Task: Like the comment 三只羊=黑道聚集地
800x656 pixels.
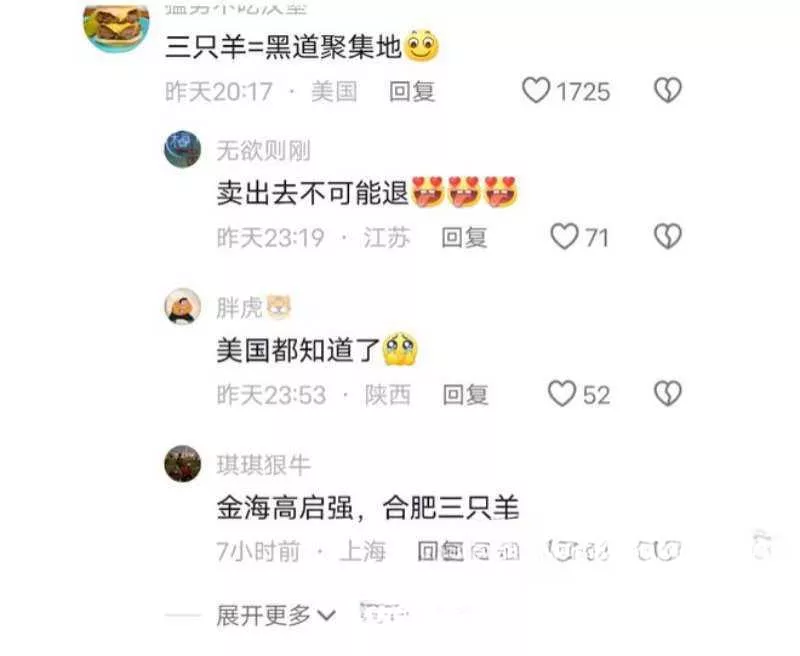Action: pyautogui.click(x=537, y=91)
